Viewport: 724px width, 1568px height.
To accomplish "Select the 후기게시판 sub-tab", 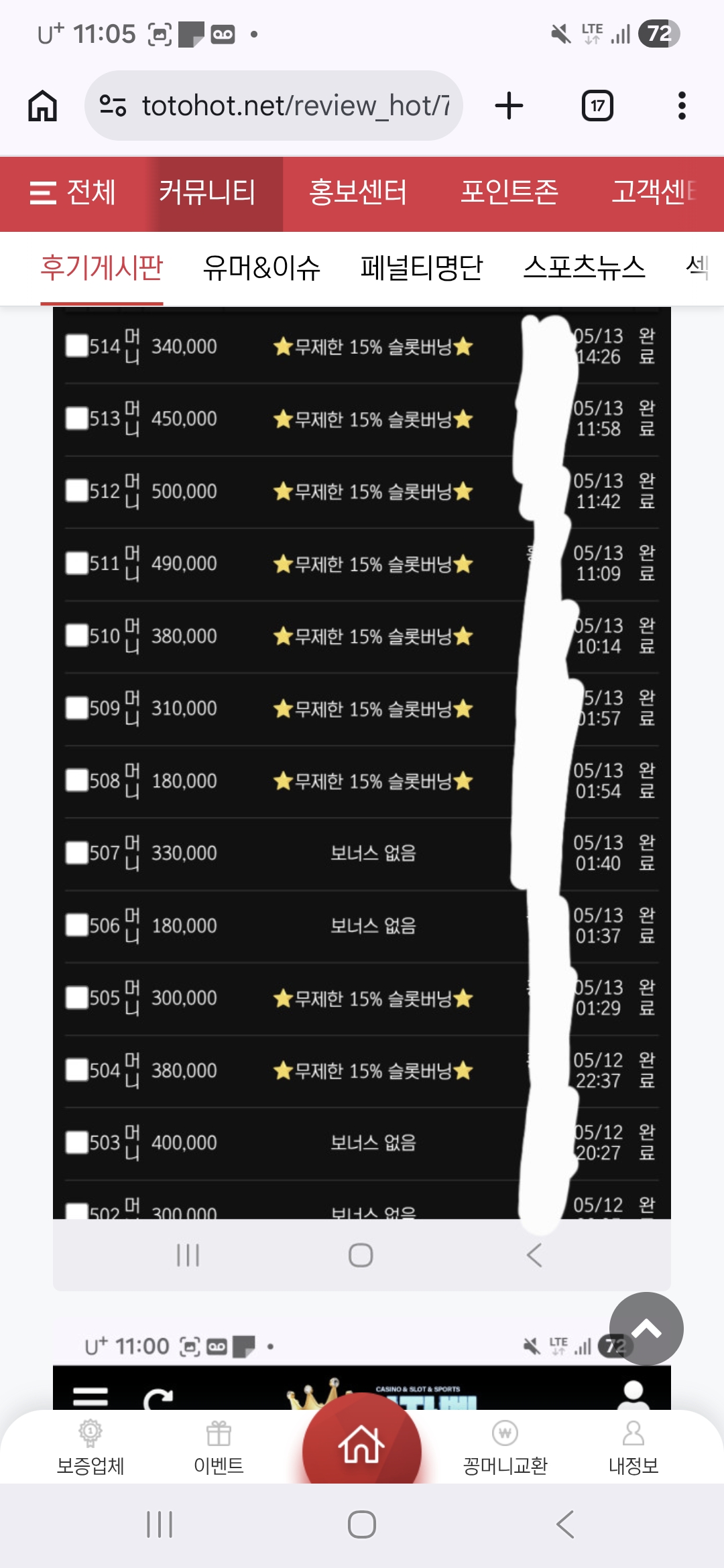I will coord(102,268).
